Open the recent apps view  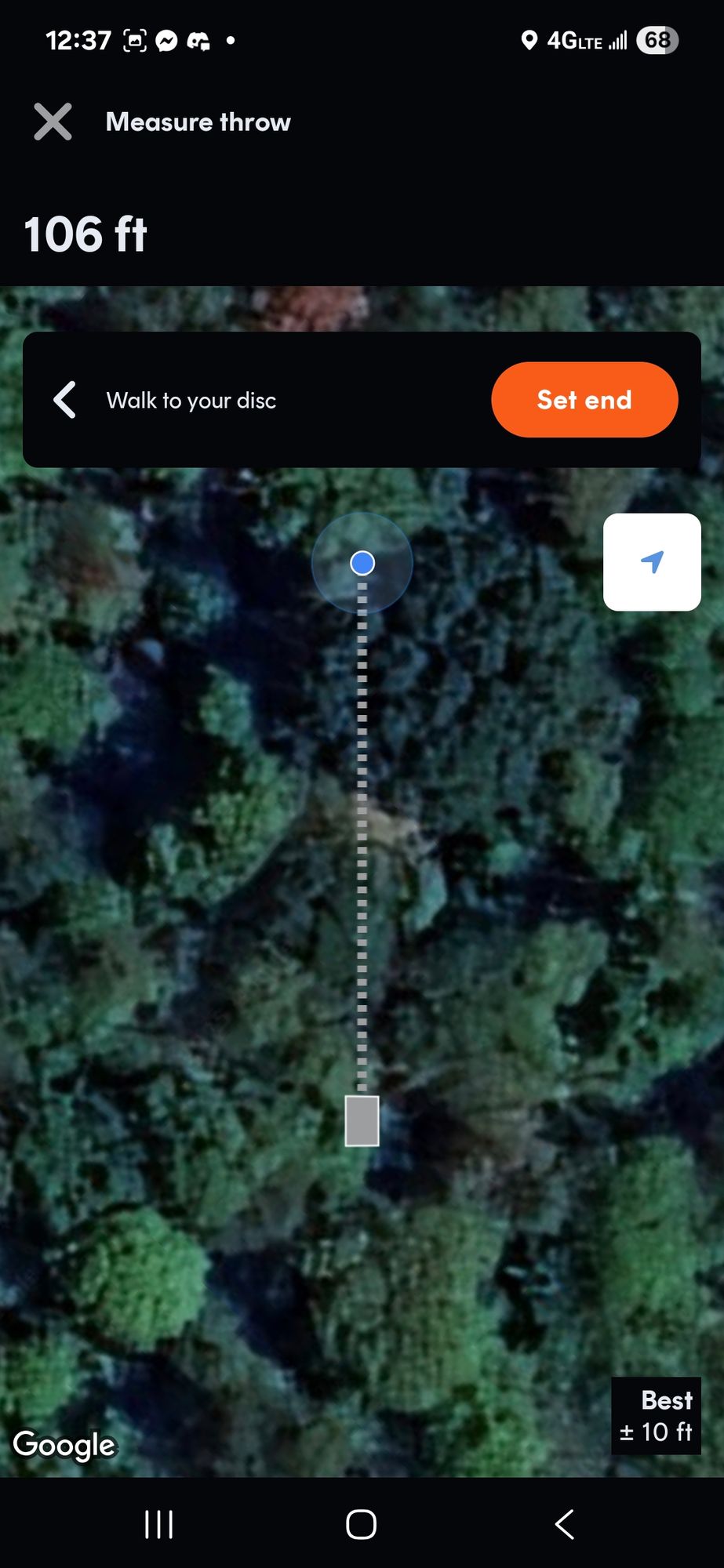159,1525
